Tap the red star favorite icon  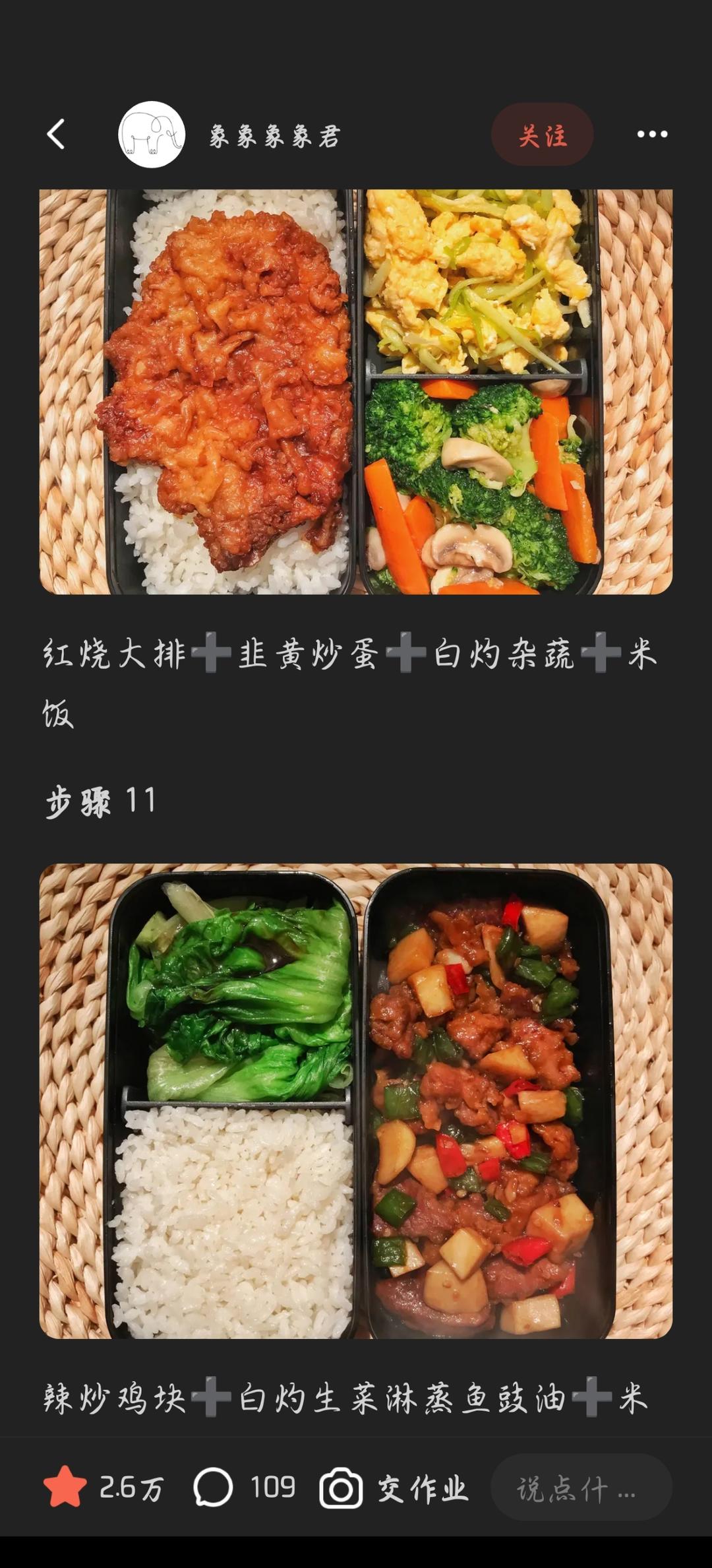click(65, 1487)
